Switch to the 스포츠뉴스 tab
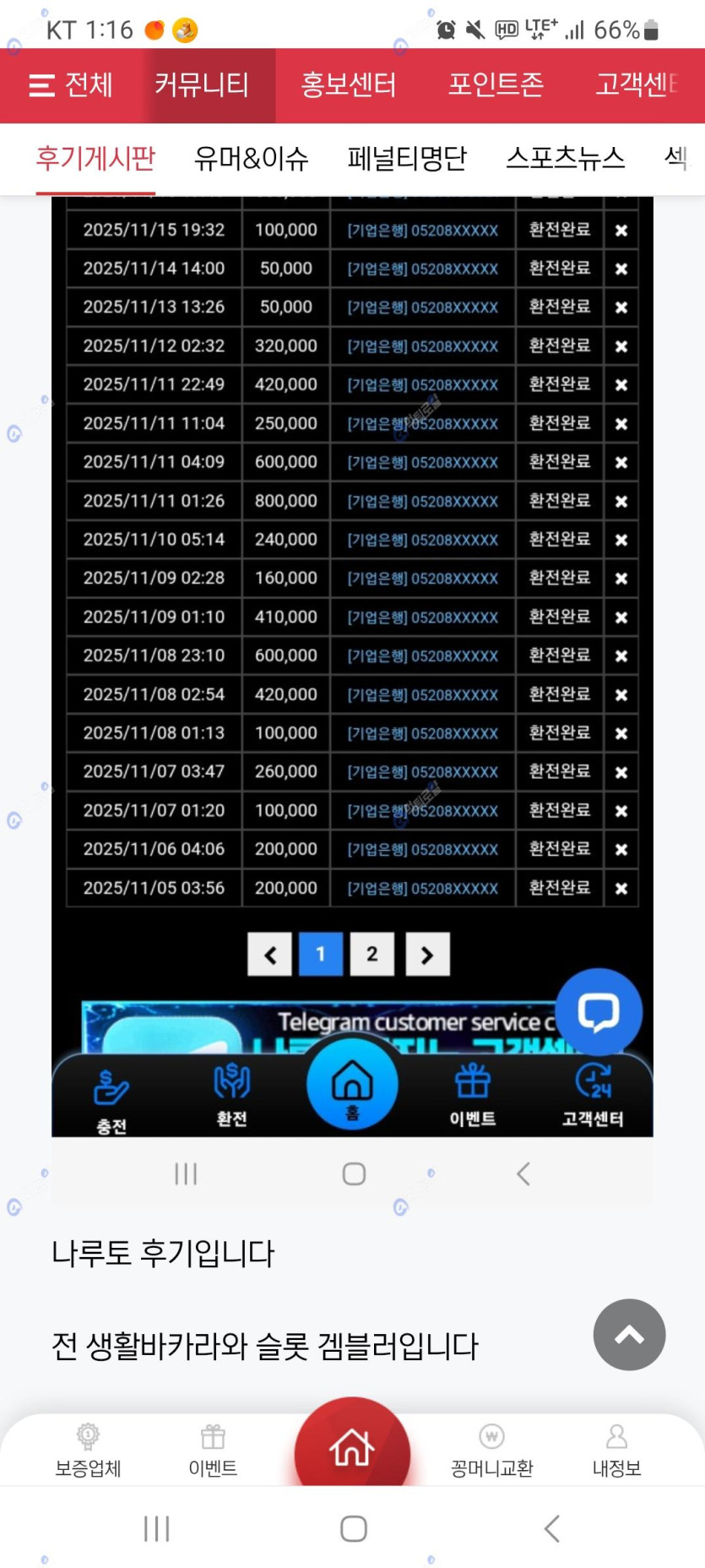705x1568 pixels. [x=565, y=159]
